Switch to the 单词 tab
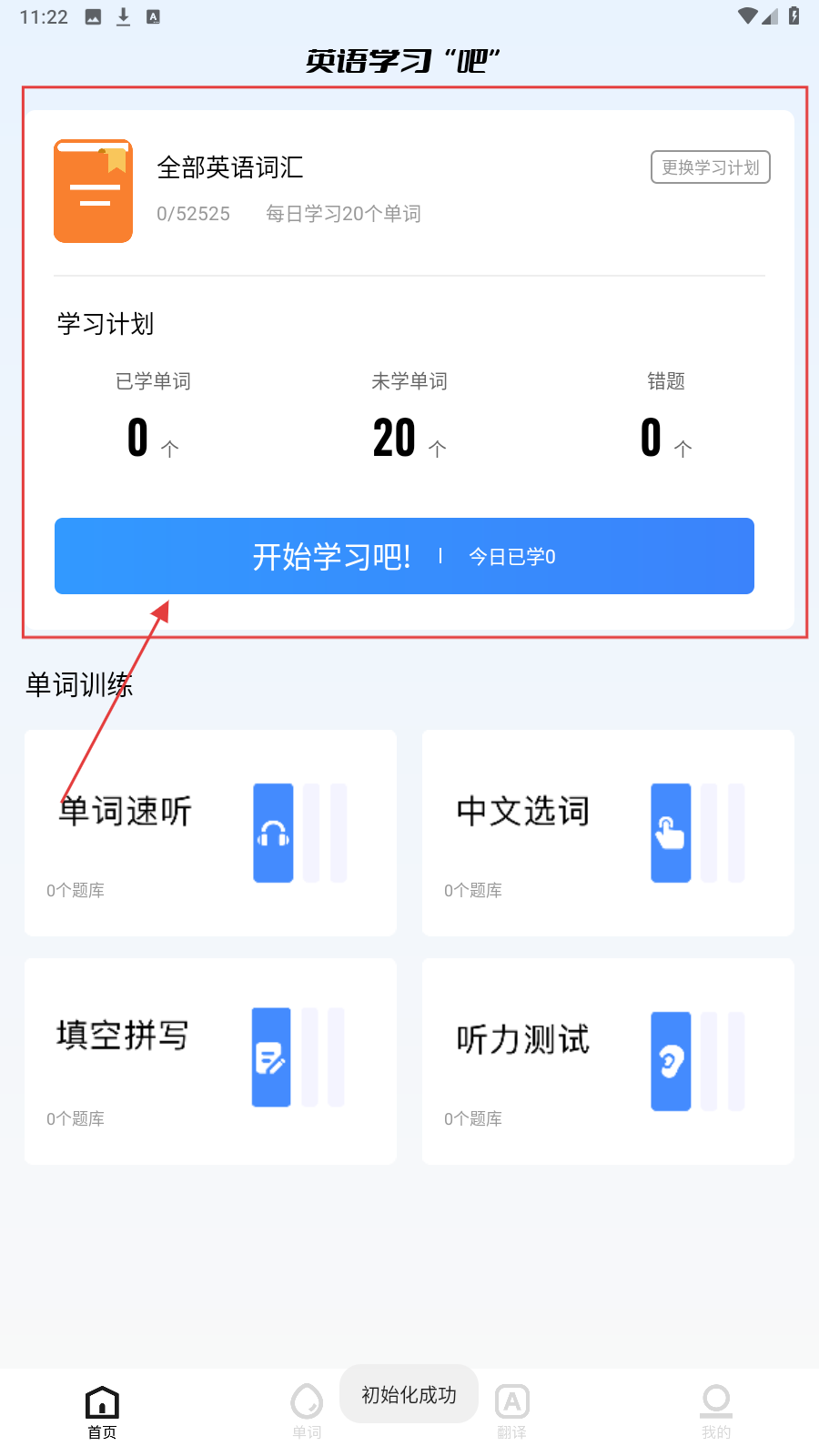The image size is (819, 1456). point(307,1412)
